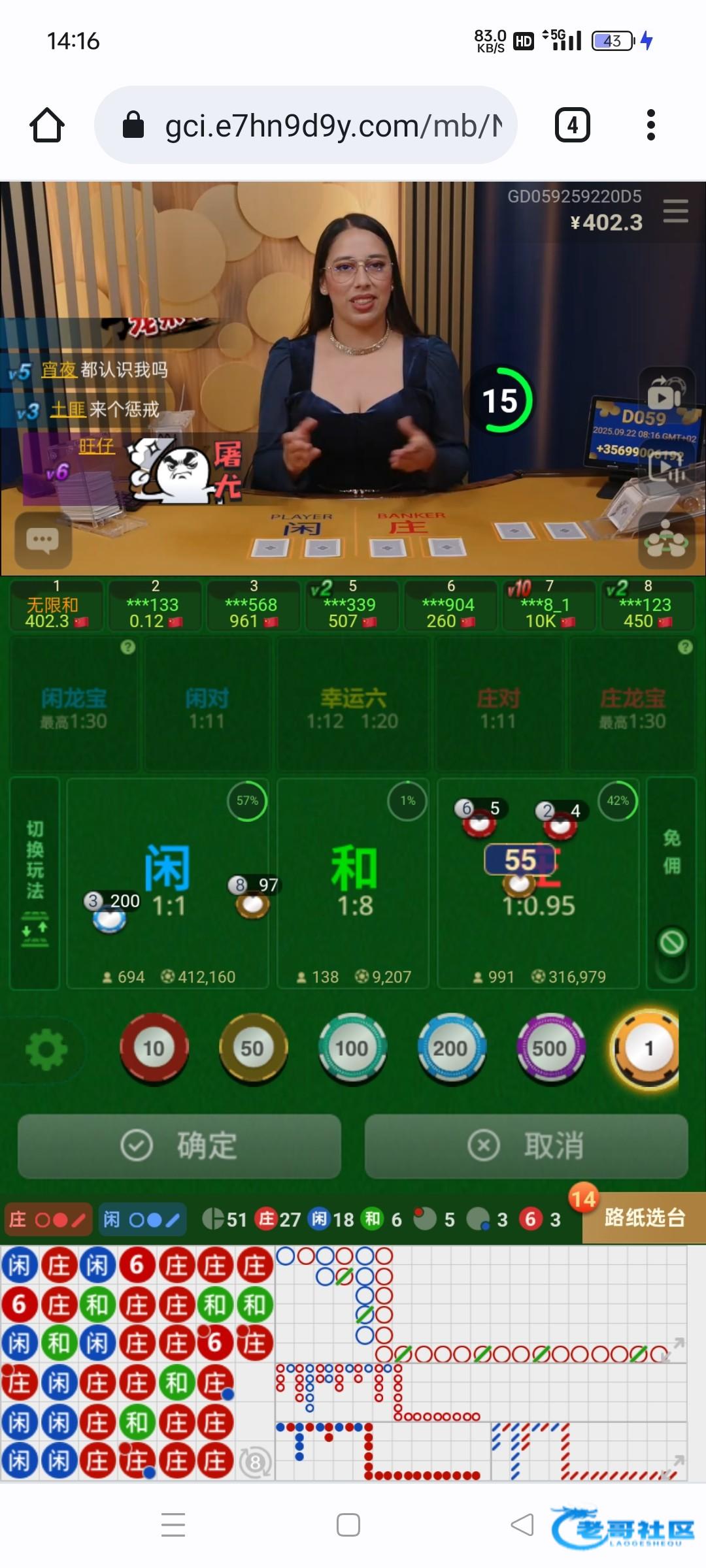Viewport: 706px width, 1568px height.
Task: Open chip settings gear
Action: (46, 1049)
